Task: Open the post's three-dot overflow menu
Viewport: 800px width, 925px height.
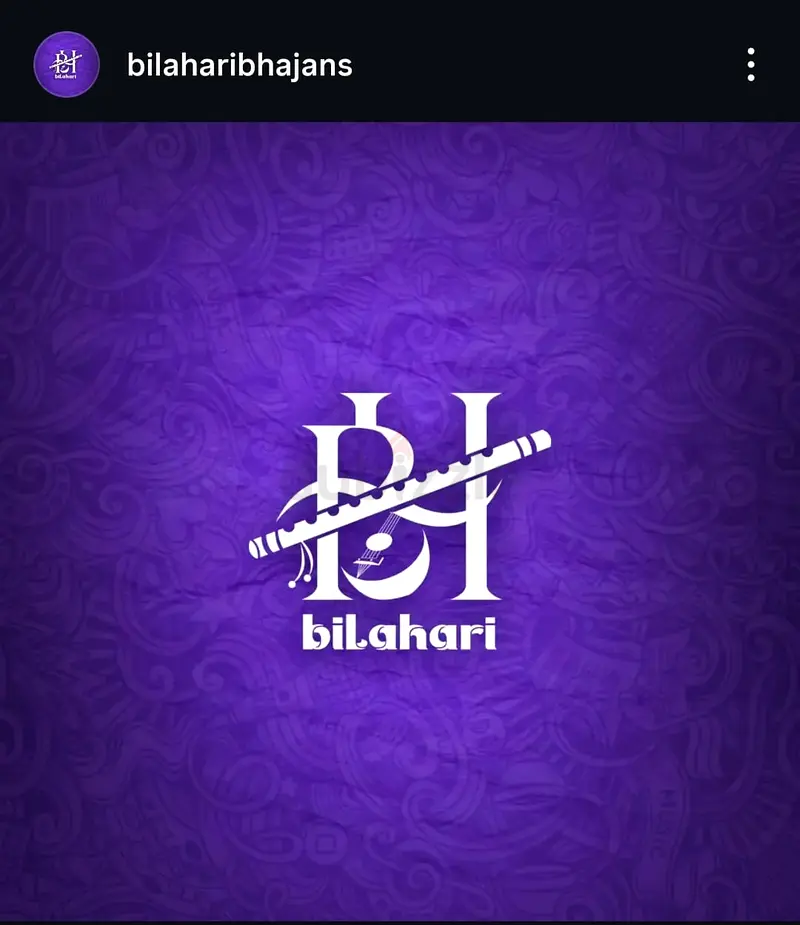Action: click(750, 65)
